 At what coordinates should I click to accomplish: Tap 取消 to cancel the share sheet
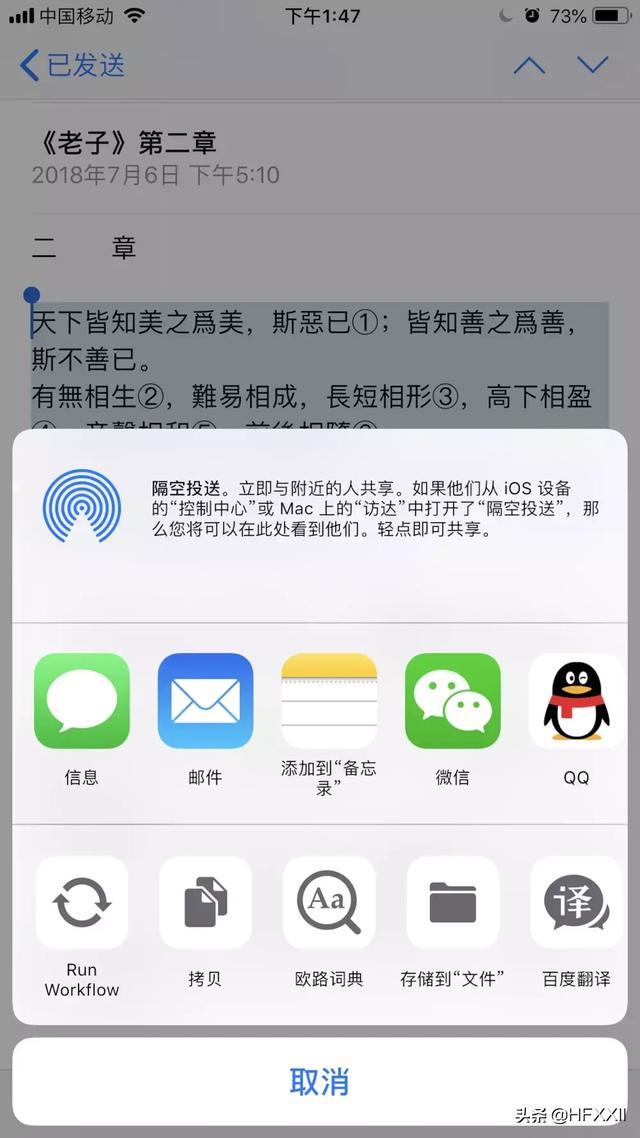(320, 1081)
